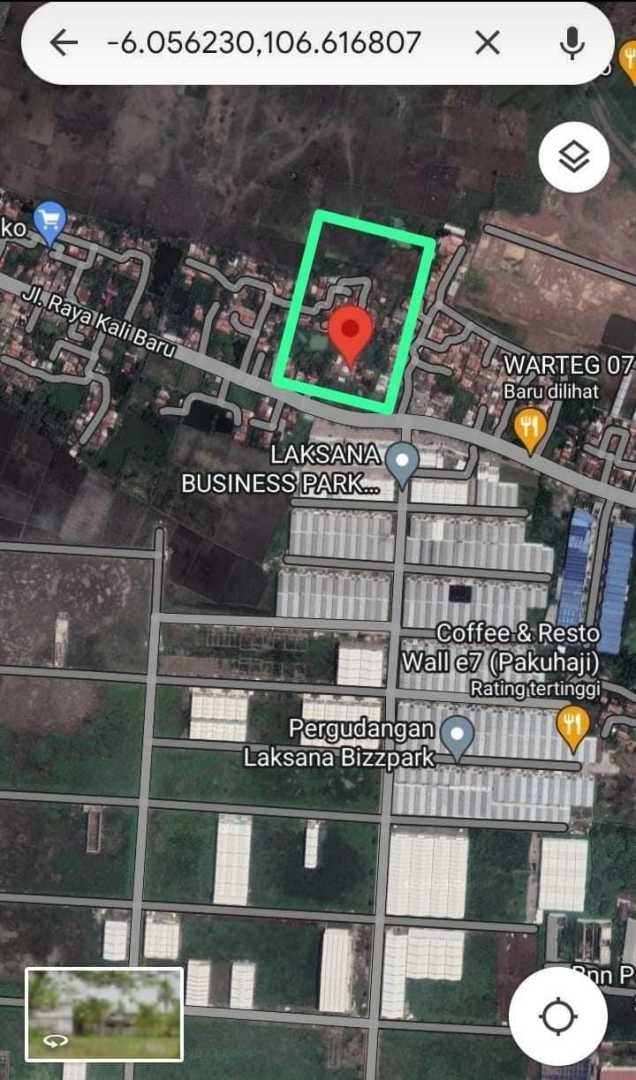Center the map on my location

(557, 1016)
